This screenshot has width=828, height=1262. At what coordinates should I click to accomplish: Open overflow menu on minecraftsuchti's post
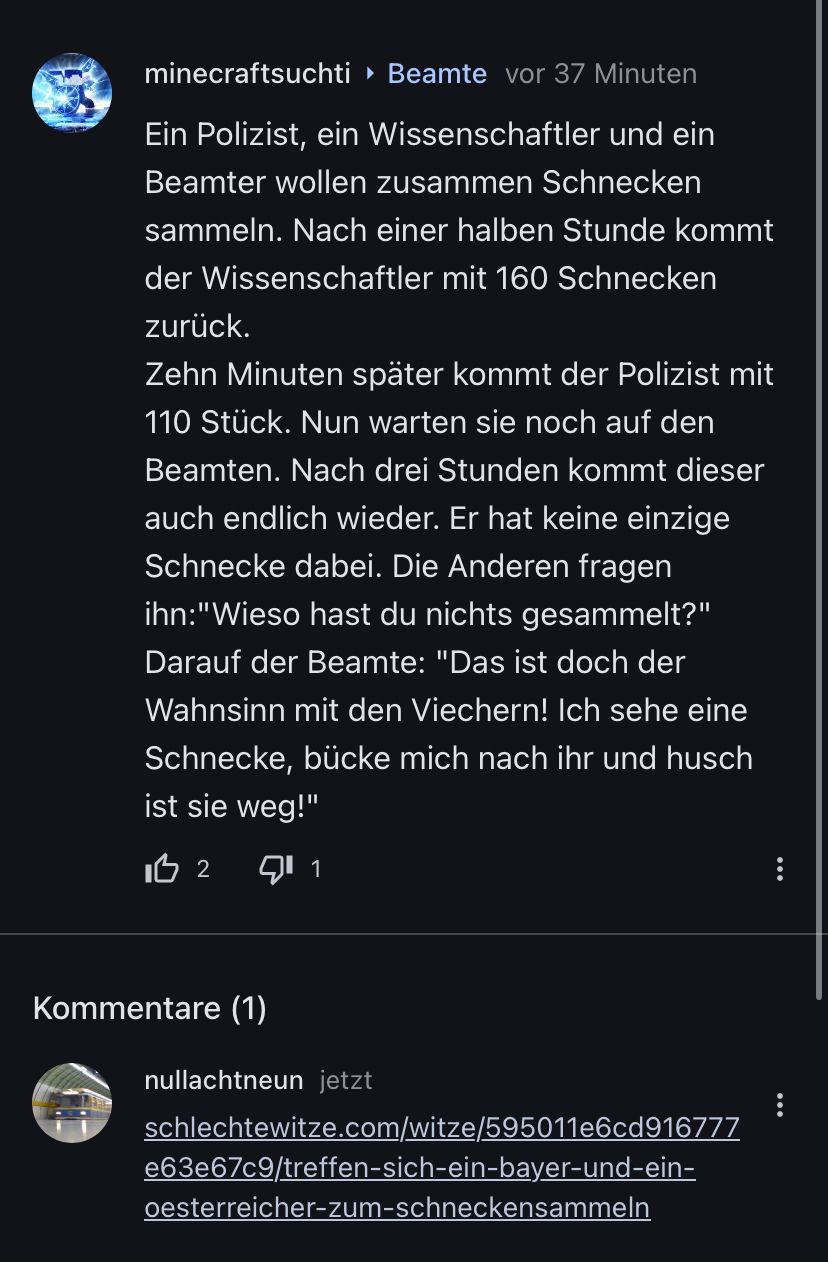coord(779,869)
